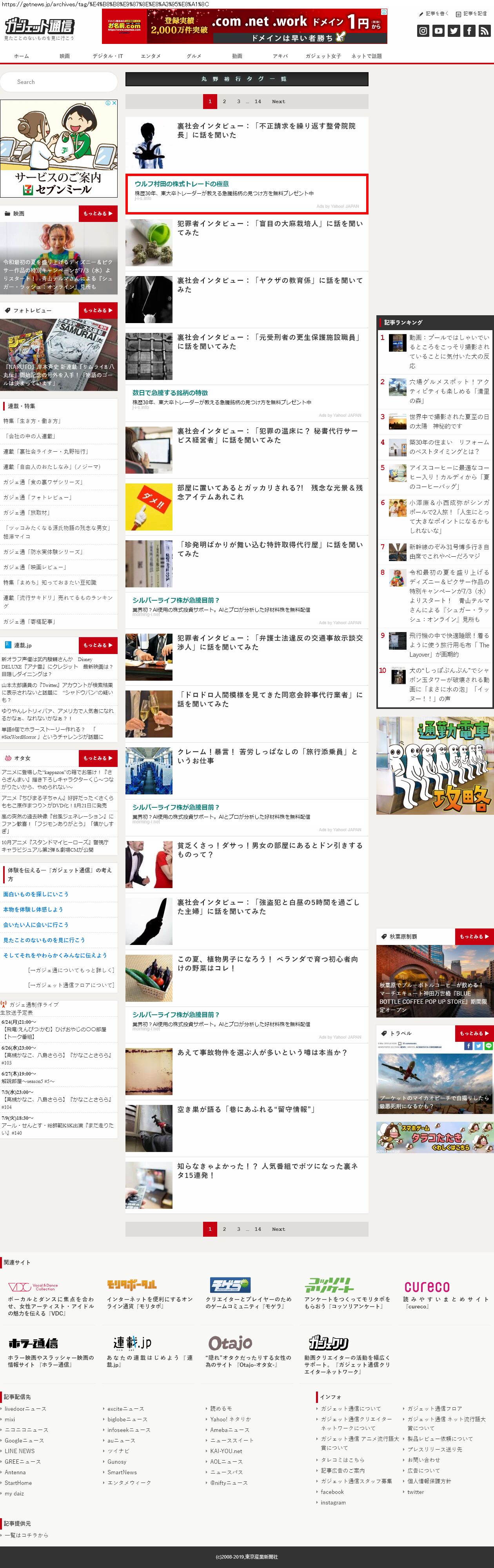Tap もっとみる beside 秋葉原制覇
The width and height of the screenshot is (494, 1568).
pyautogui.click(x=474, y=936)
